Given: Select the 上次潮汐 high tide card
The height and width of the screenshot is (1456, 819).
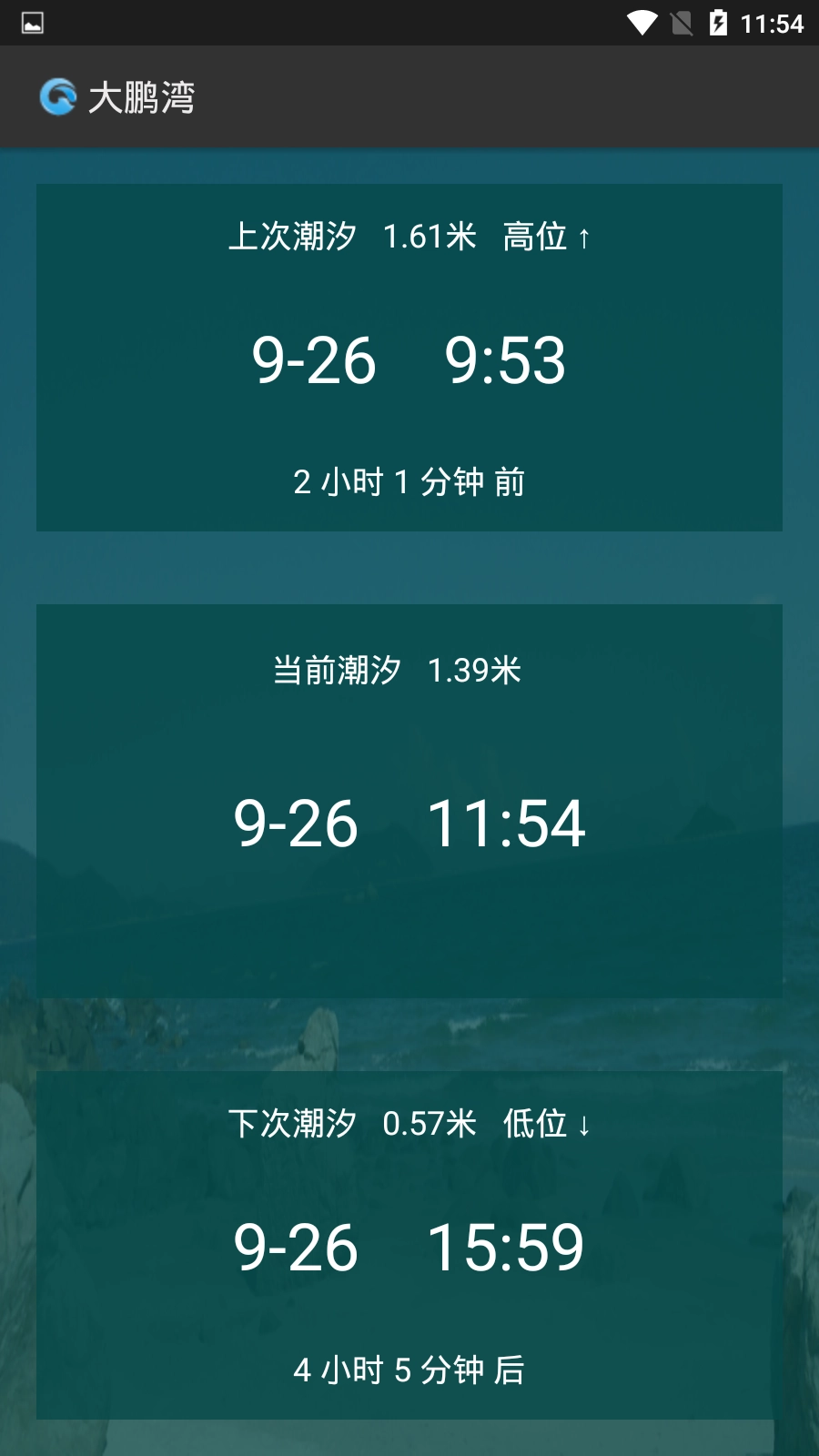Looking at the screenshot, I should (409, 355).
